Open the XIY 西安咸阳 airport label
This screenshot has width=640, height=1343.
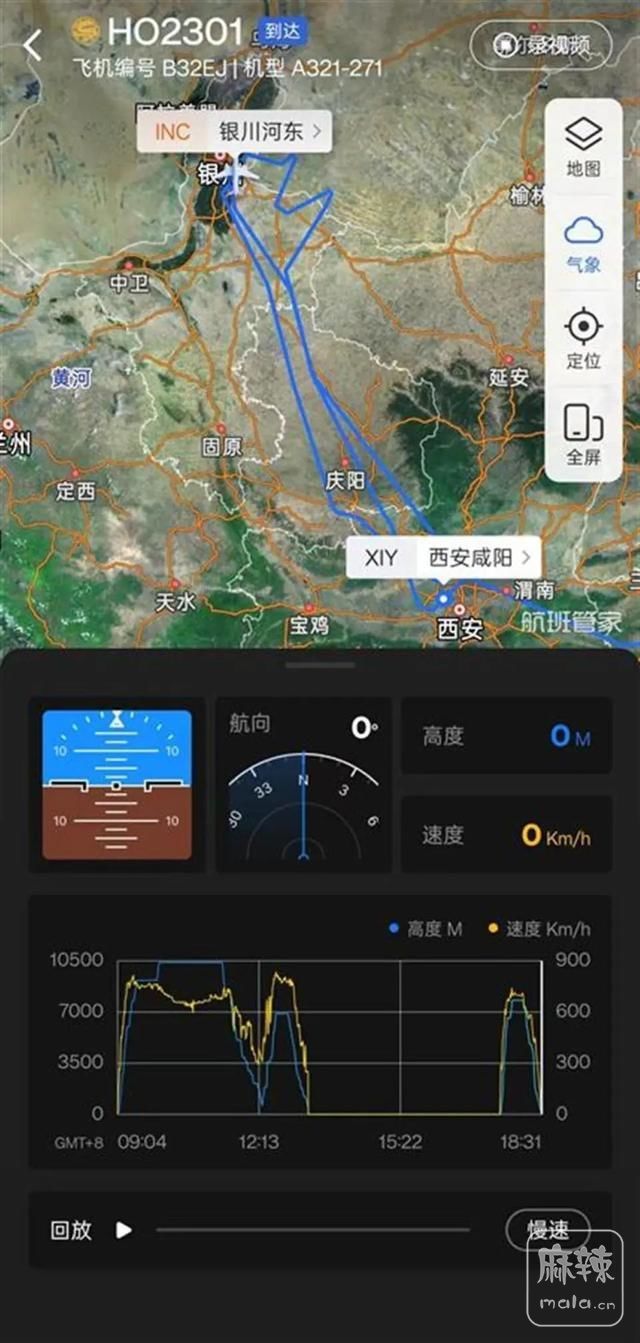pos(444,557)
